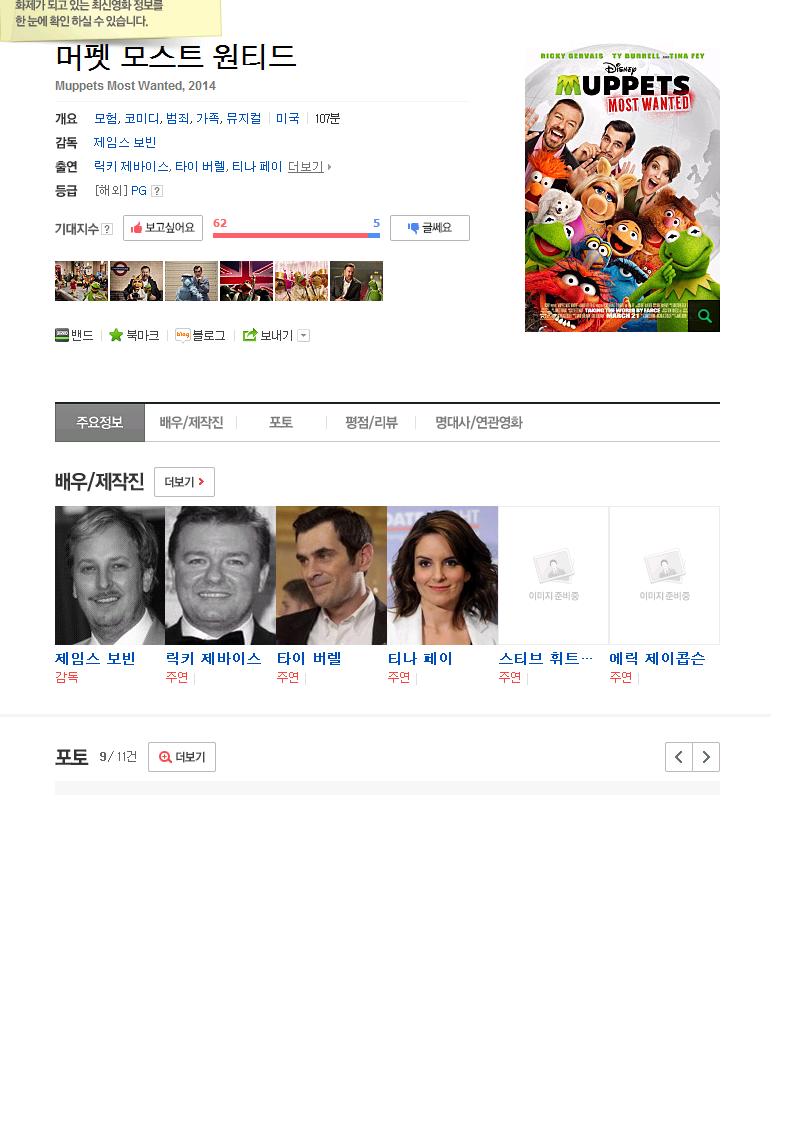The width and height of the screenshot is (801, 1144).
Task: Open the rating help question mark next to PG
Action: click(x=157, y=190)
